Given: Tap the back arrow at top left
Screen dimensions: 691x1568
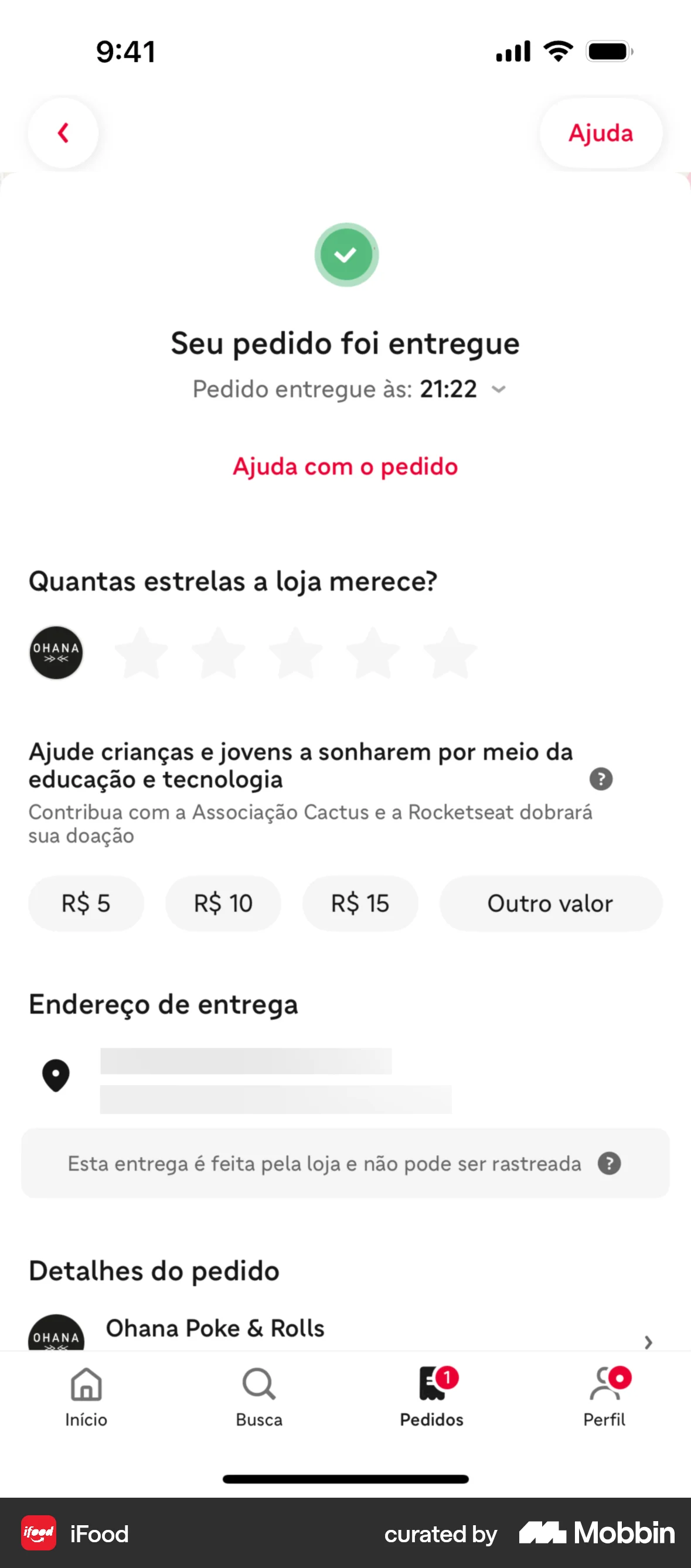Looking at the screenshot, I should coord(63,132).
